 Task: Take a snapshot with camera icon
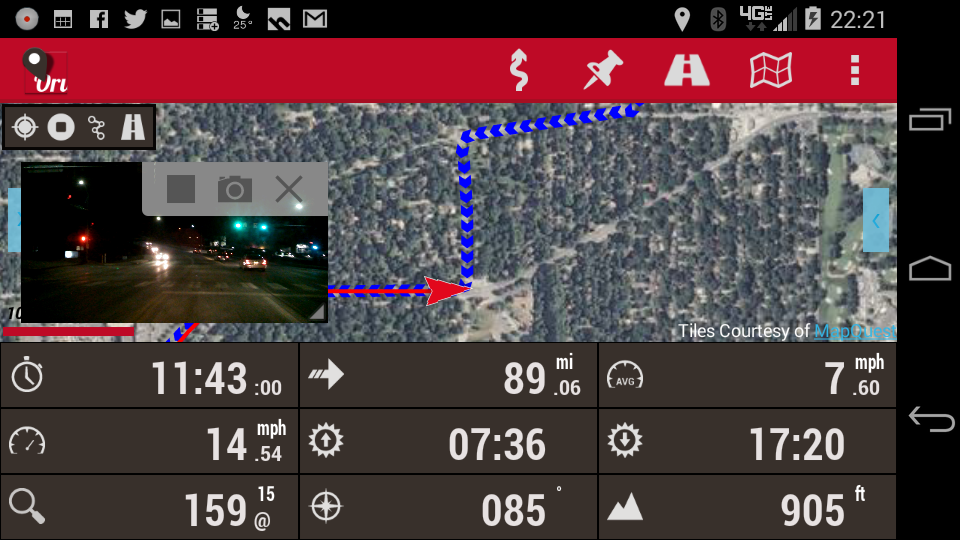(234, 189)
